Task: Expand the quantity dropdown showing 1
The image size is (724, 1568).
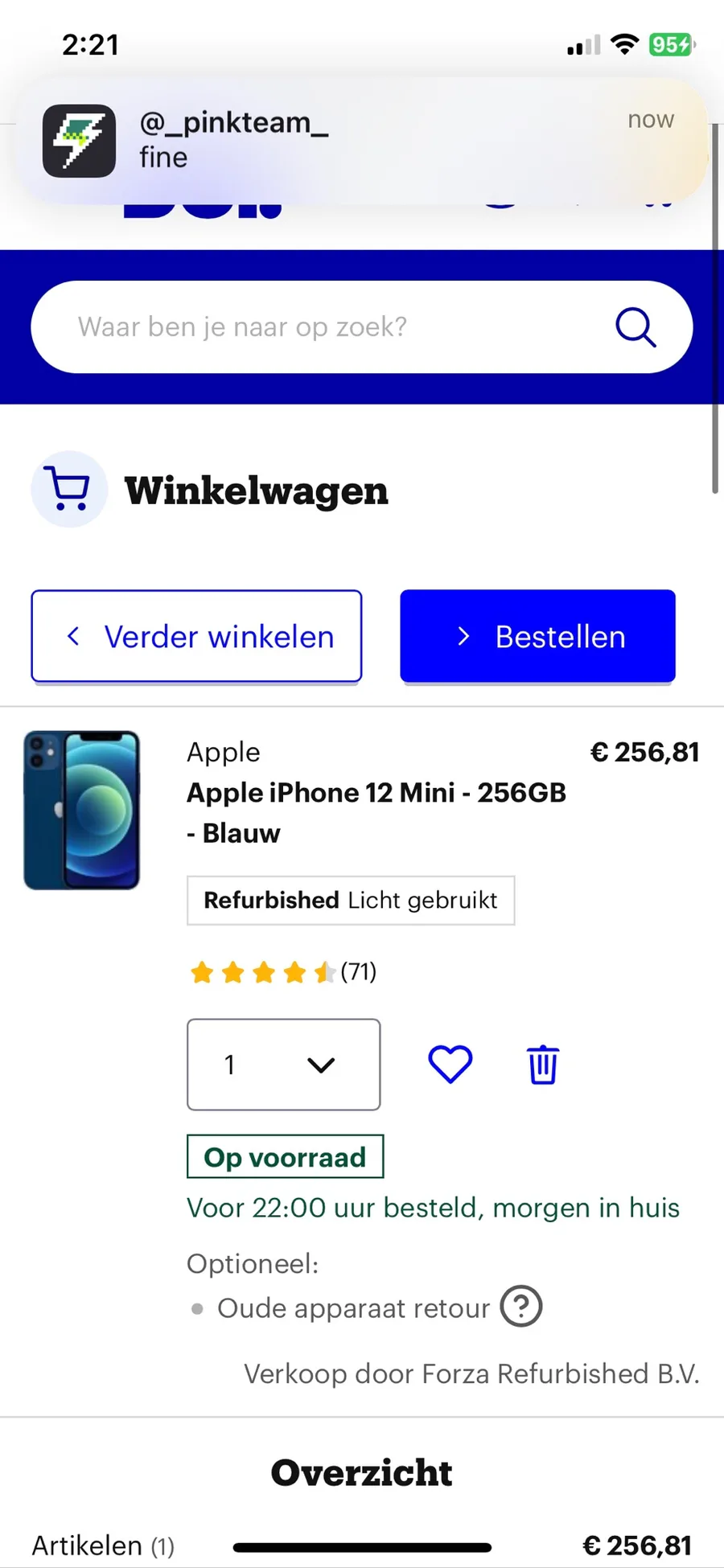Action: pyautogui.click(x=283, y=1065)
